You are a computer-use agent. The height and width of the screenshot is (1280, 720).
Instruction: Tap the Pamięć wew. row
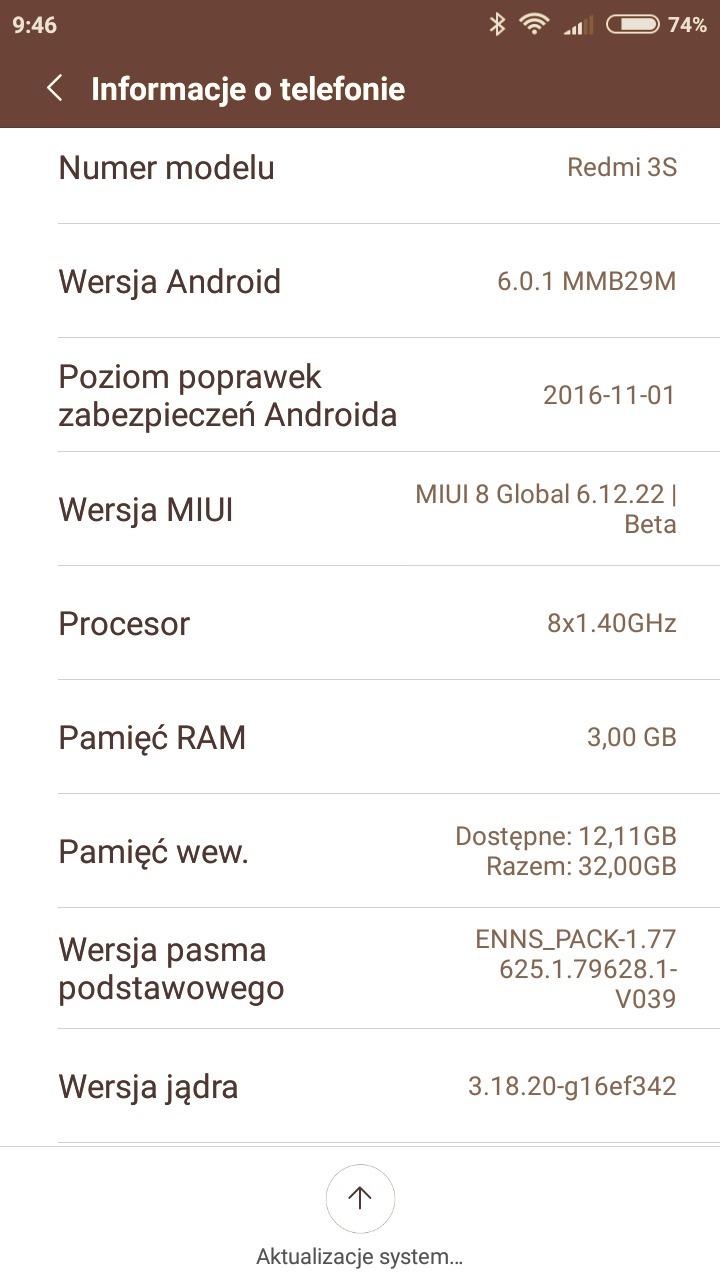[360, 852]
